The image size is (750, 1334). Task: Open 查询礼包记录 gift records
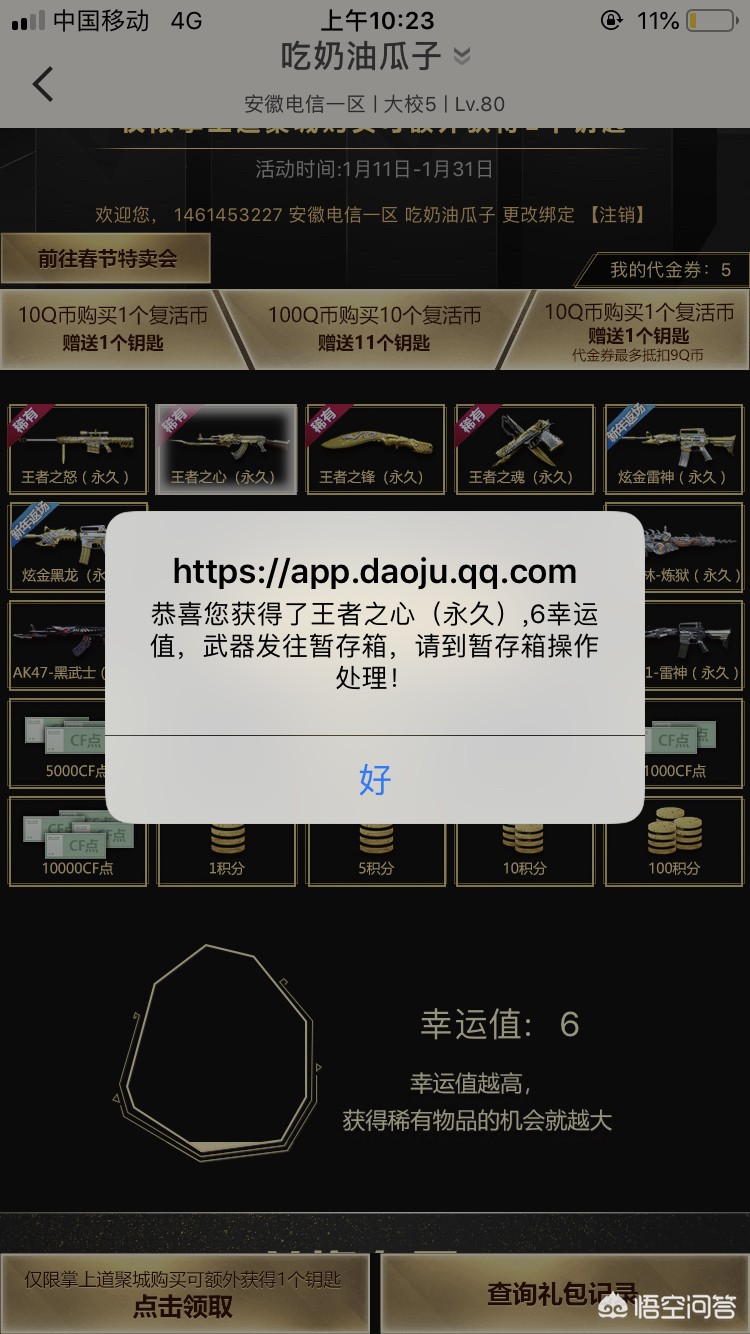(x=562, y=1294)
